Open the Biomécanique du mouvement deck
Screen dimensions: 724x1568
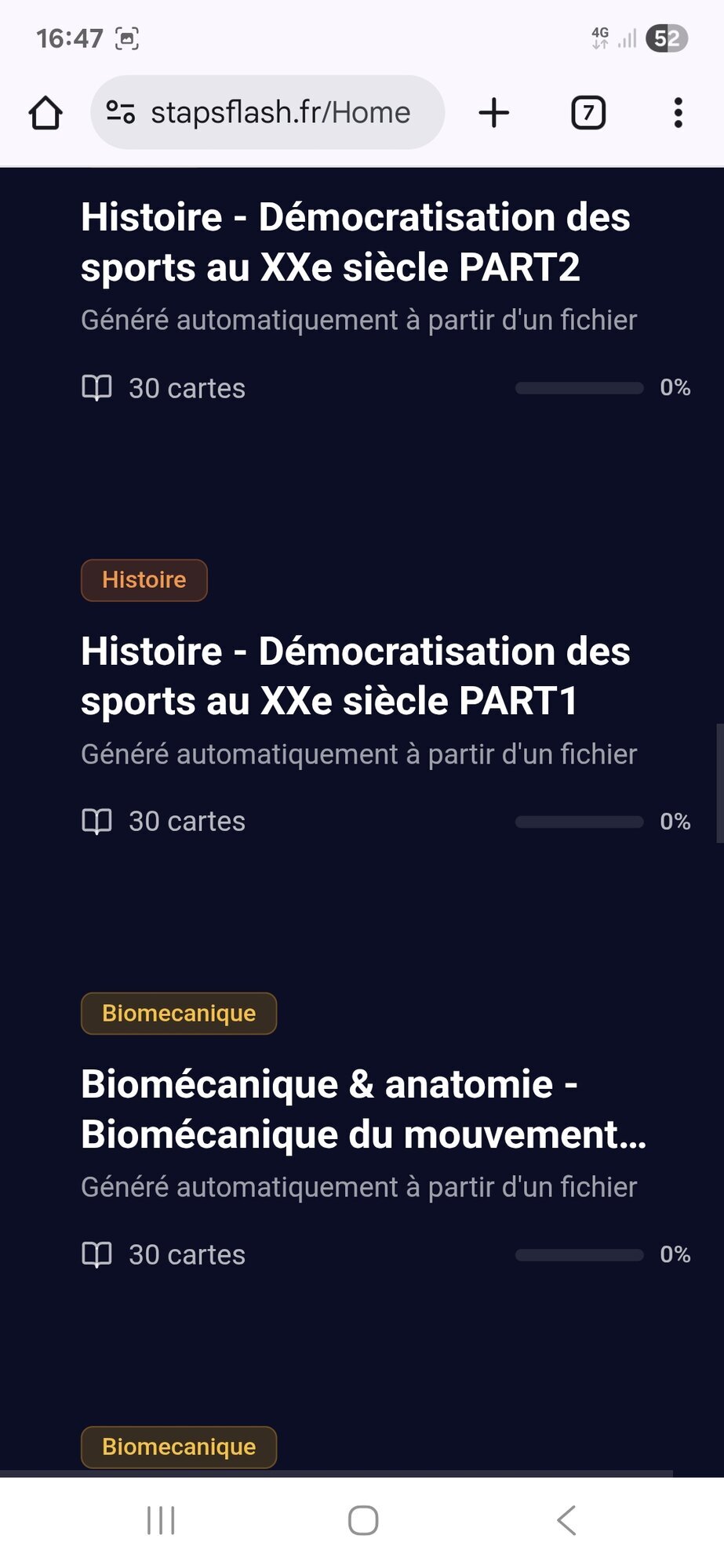(363, 1109)
